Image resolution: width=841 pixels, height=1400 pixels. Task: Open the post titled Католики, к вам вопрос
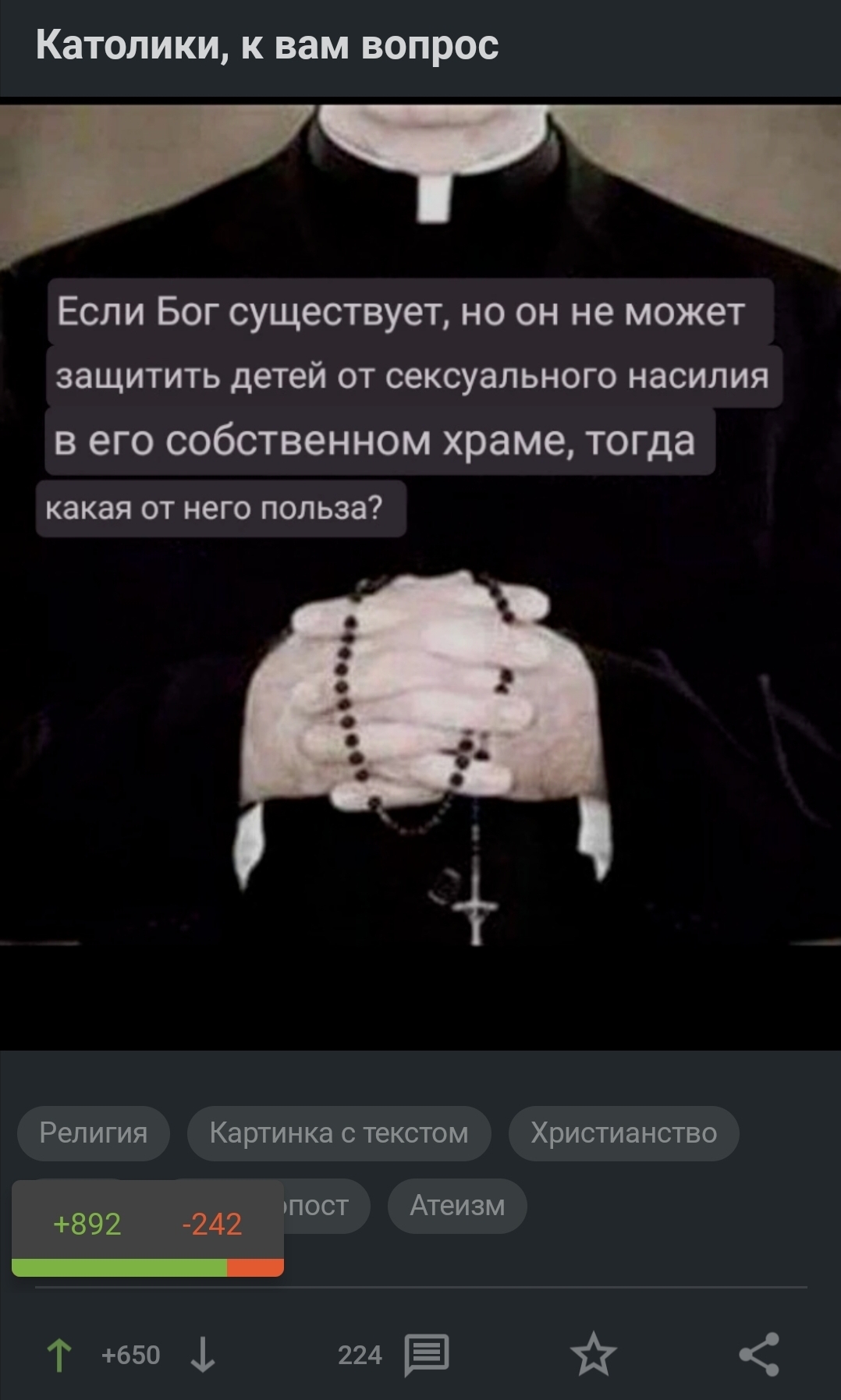(267, 45)
